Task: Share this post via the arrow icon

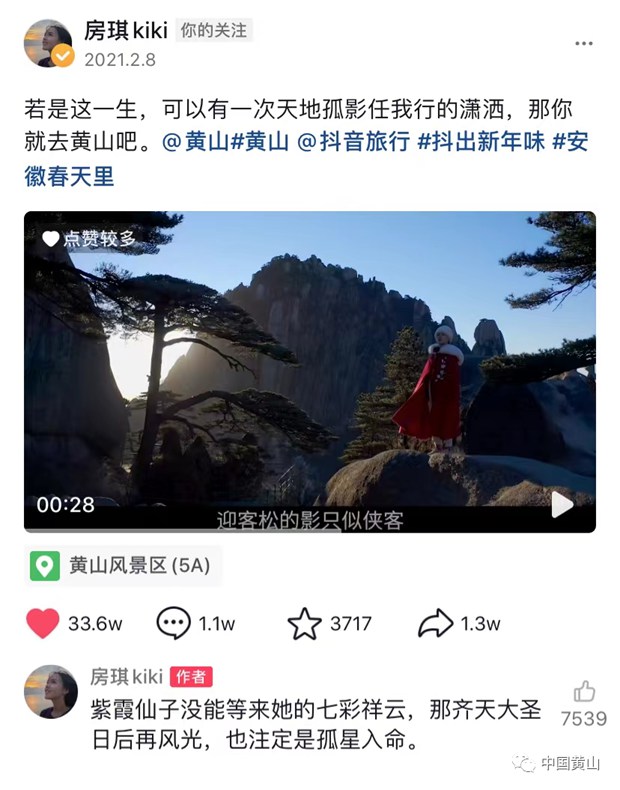Action: (x=435, y=623)
